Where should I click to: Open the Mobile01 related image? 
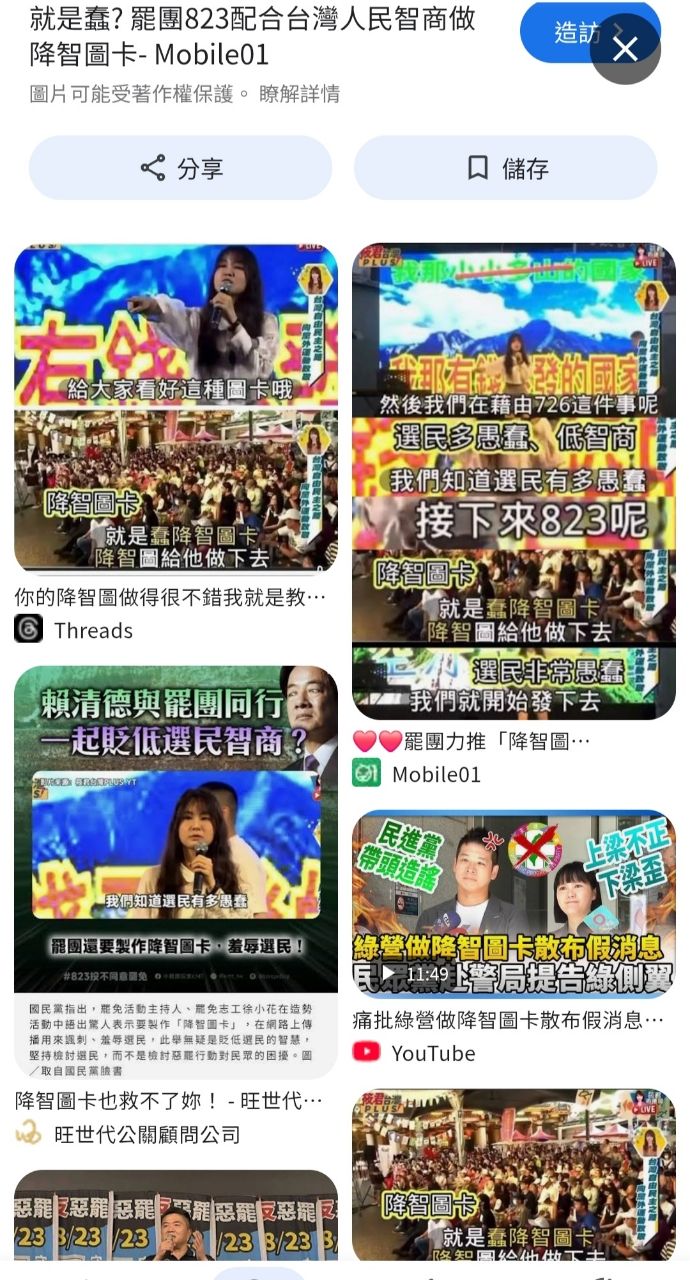click(x=514, y=481)
